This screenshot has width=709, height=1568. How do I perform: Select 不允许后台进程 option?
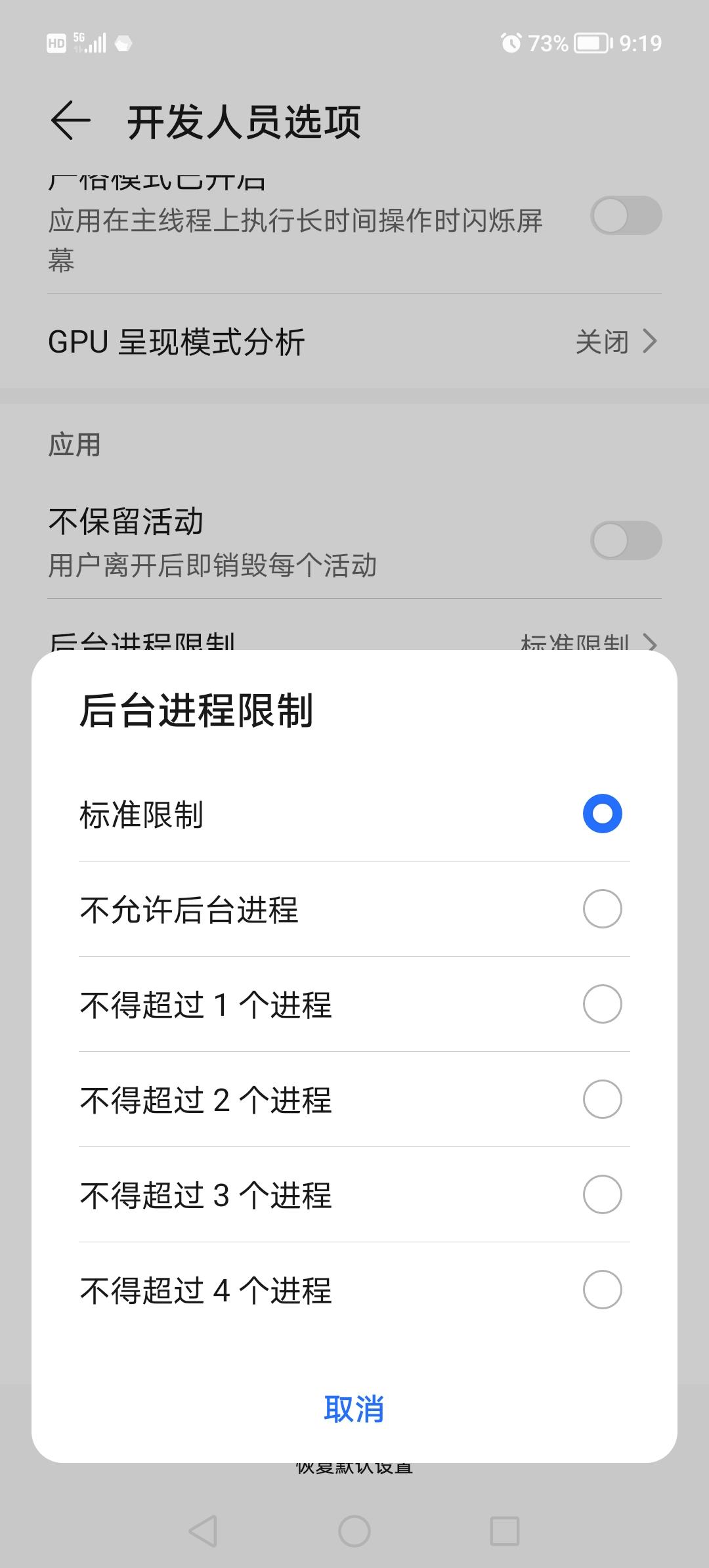pos(601,909)
